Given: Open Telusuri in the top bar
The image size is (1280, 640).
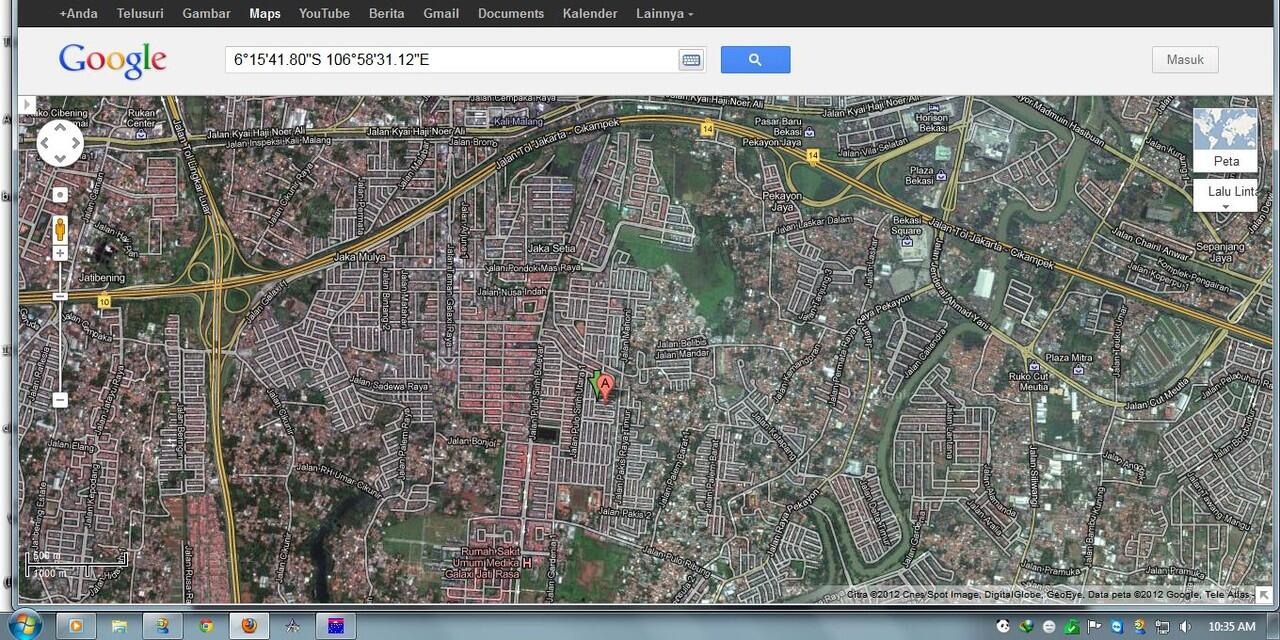Looking at the screenshot, I should pyautogui.click(x=140, y=13).
